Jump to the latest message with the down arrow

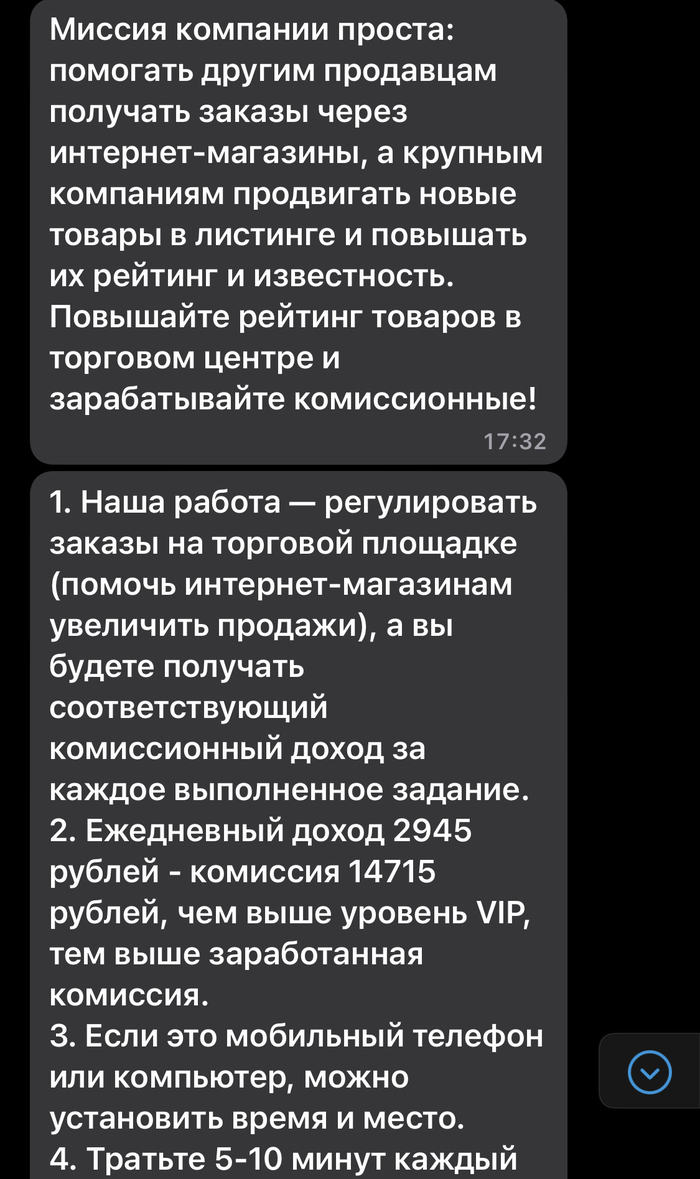tap(649, 1072)
